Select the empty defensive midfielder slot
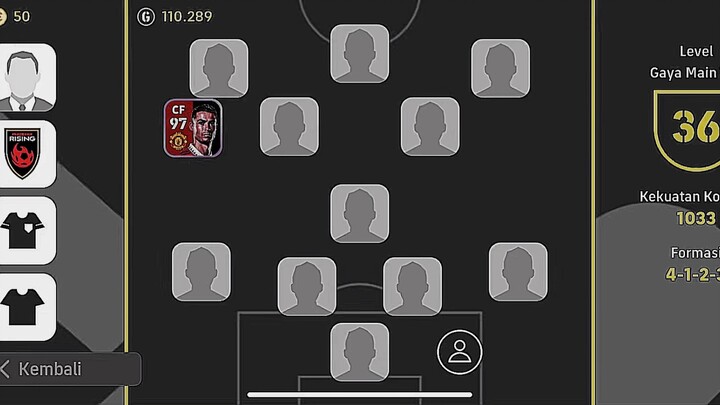This screenshot has height=405, width=720. (360, 213)
